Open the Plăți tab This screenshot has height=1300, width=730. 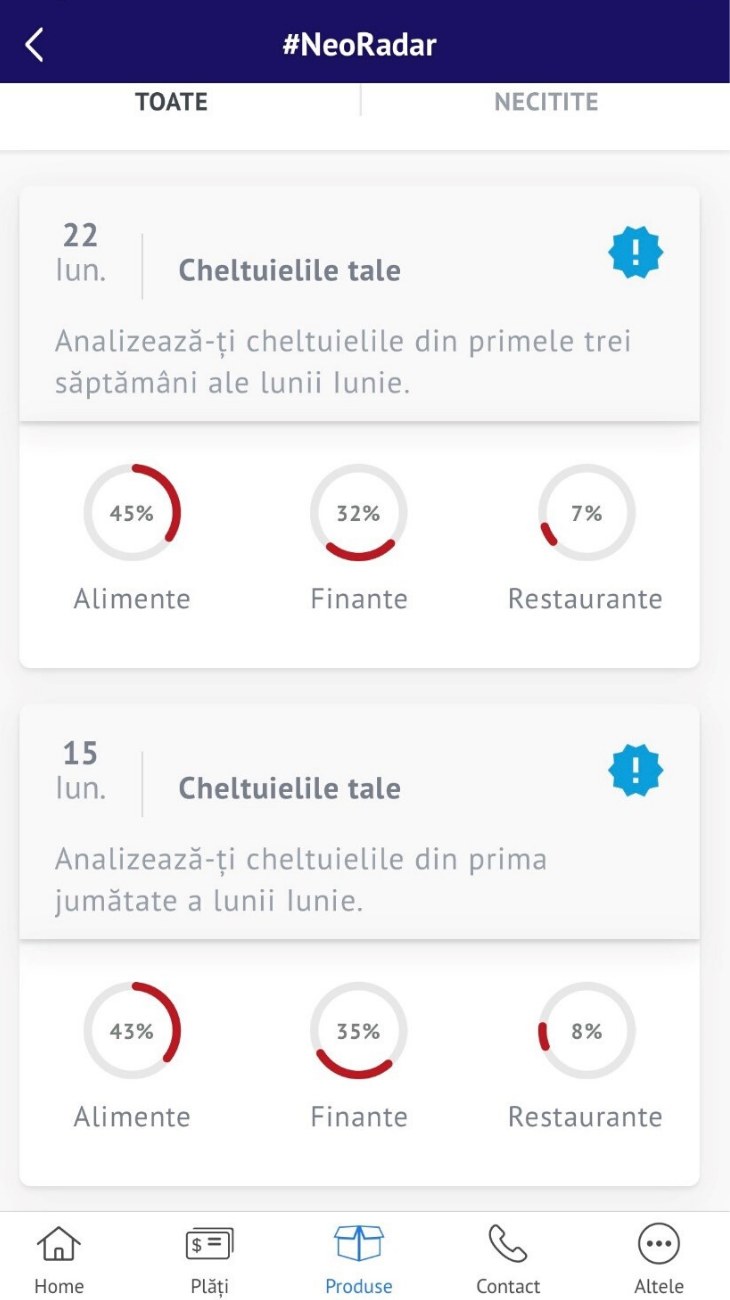209,1260
